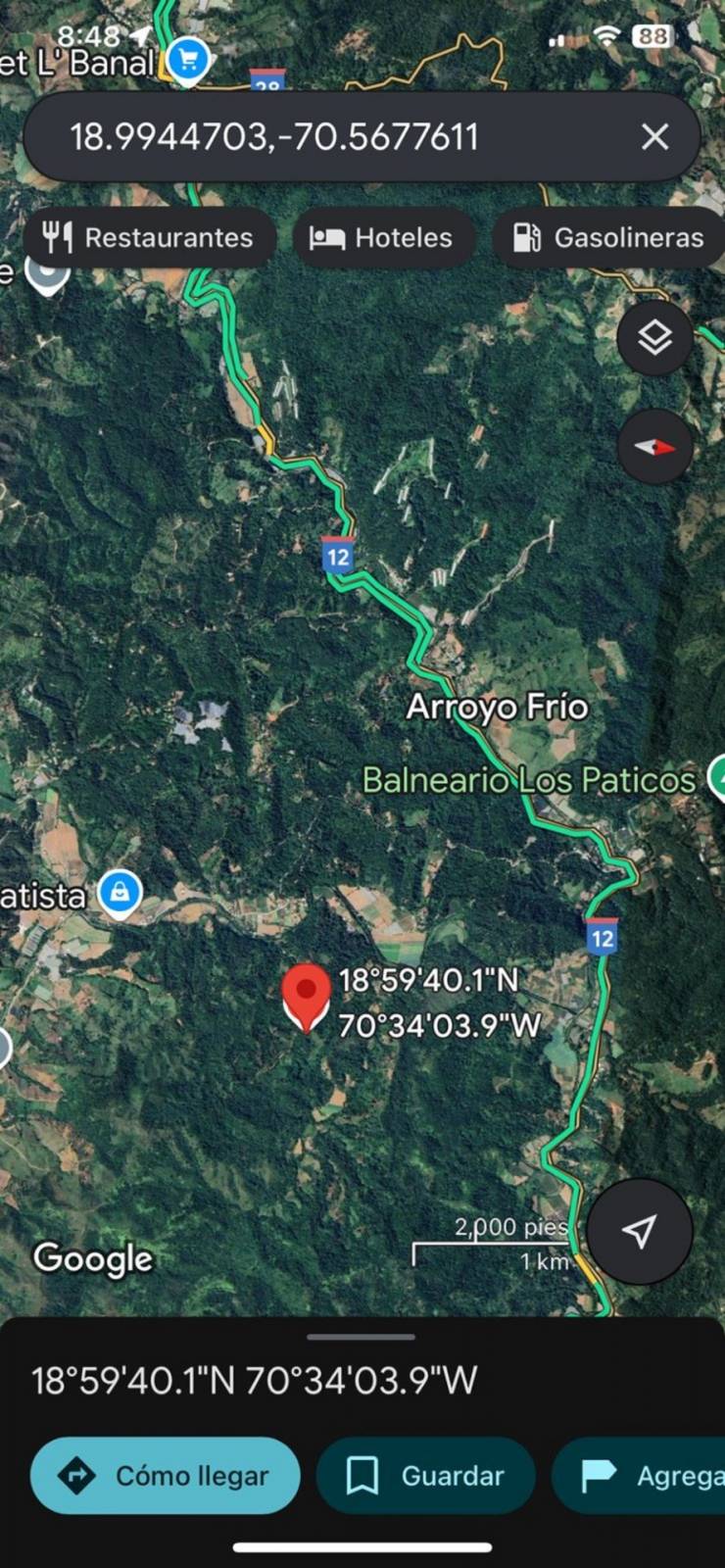This screenshot has width=725, height=1568.
Task: Tap Cómo llegar for directions
Action: tap(165, 1475)
